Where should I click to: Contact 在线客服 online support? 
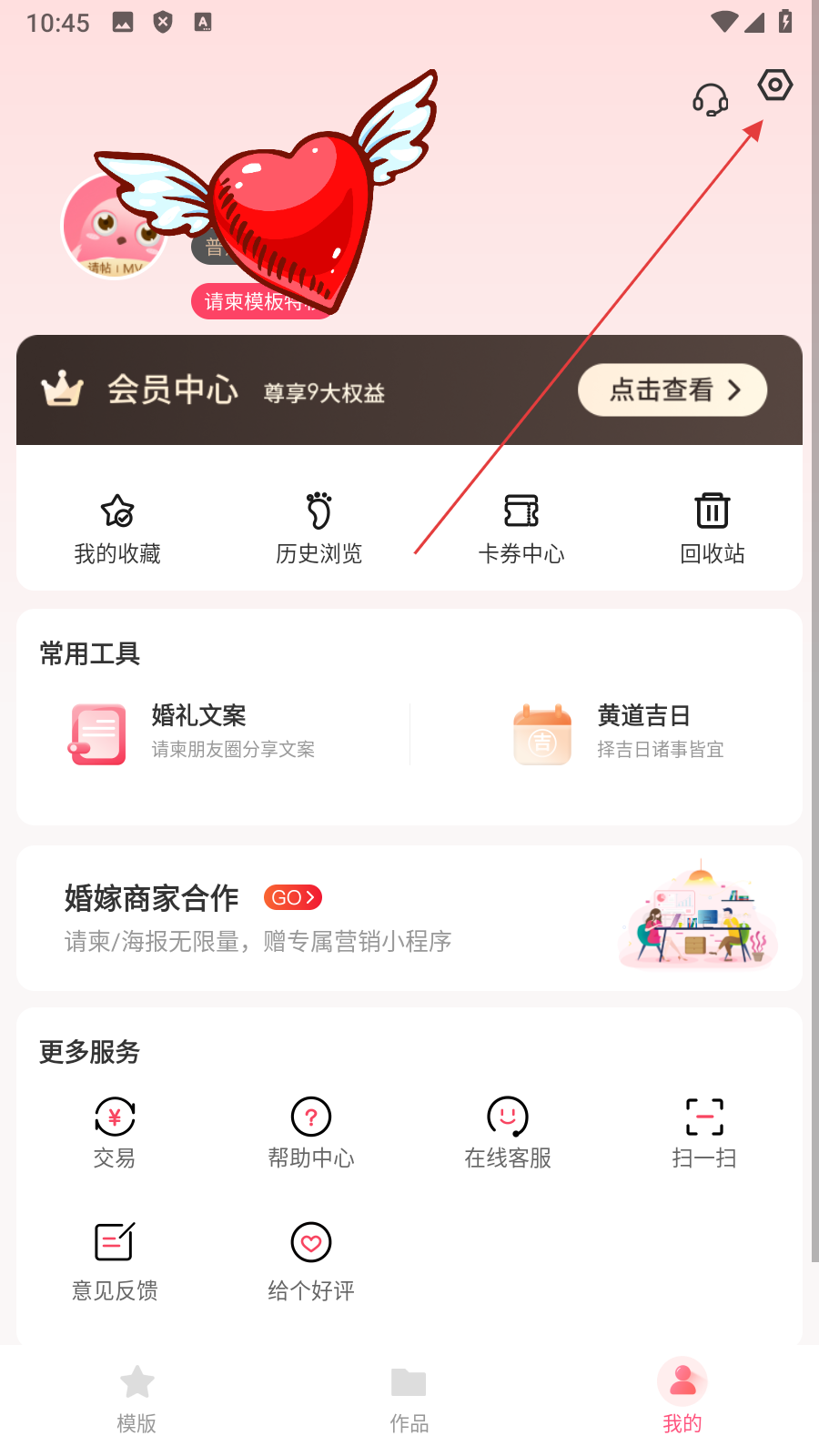click(508, 1133)
